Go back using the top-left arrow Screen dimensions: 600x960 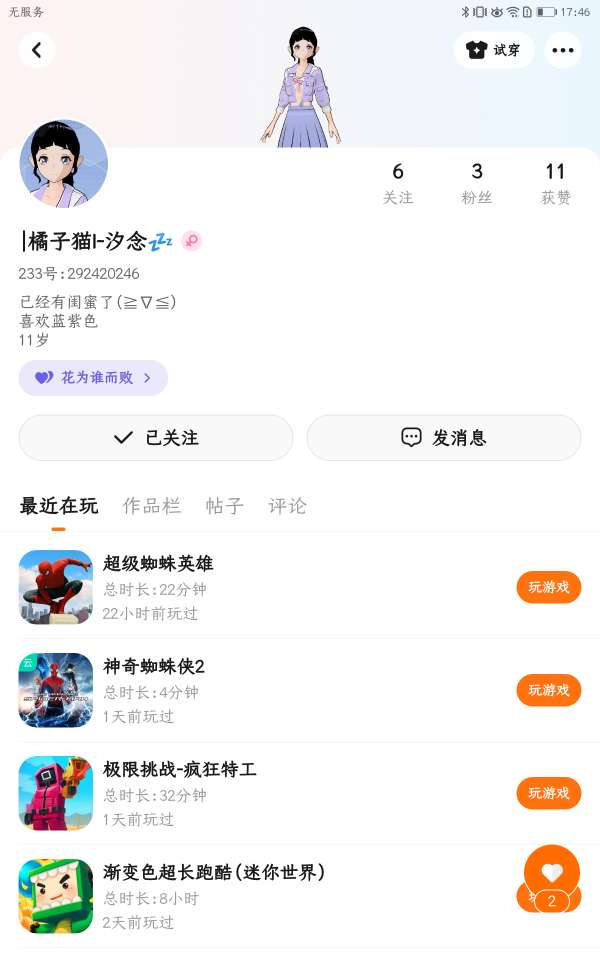tap(37, 50)
